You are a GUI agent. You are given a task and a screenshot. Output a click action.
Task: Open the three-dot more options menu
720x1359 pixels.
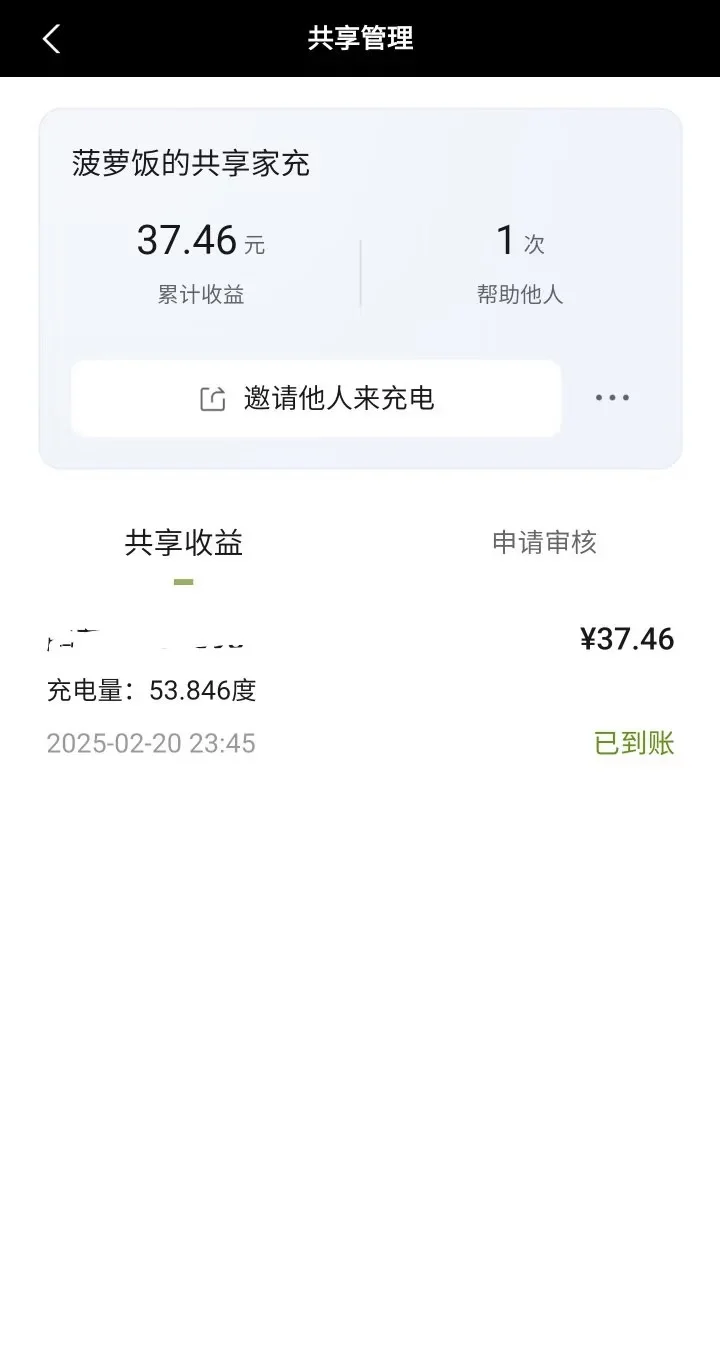tap(612, 398)
